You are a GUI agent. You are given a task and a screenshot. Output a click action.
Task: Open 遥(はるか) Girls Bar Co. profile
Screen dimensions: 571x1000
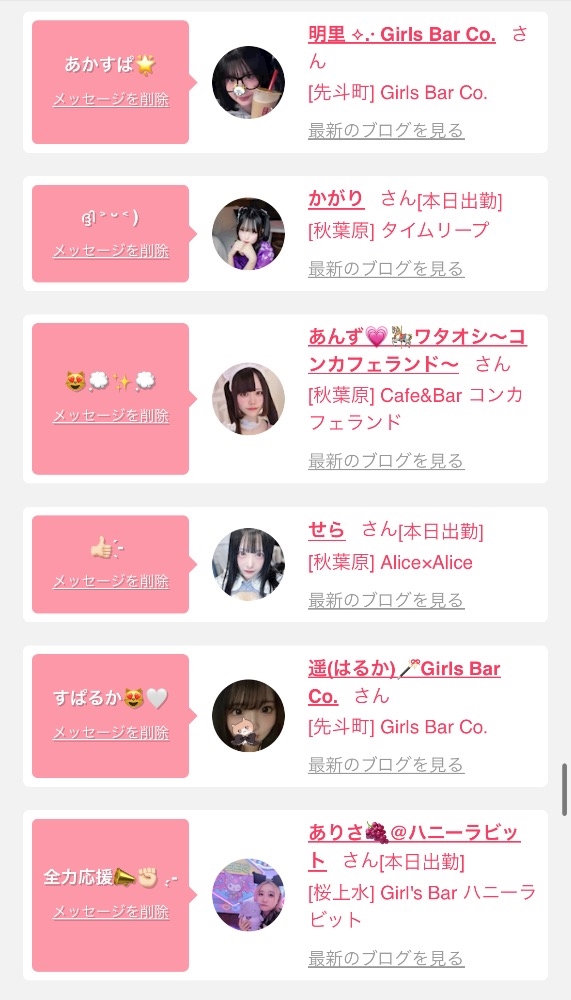(404, 682)
